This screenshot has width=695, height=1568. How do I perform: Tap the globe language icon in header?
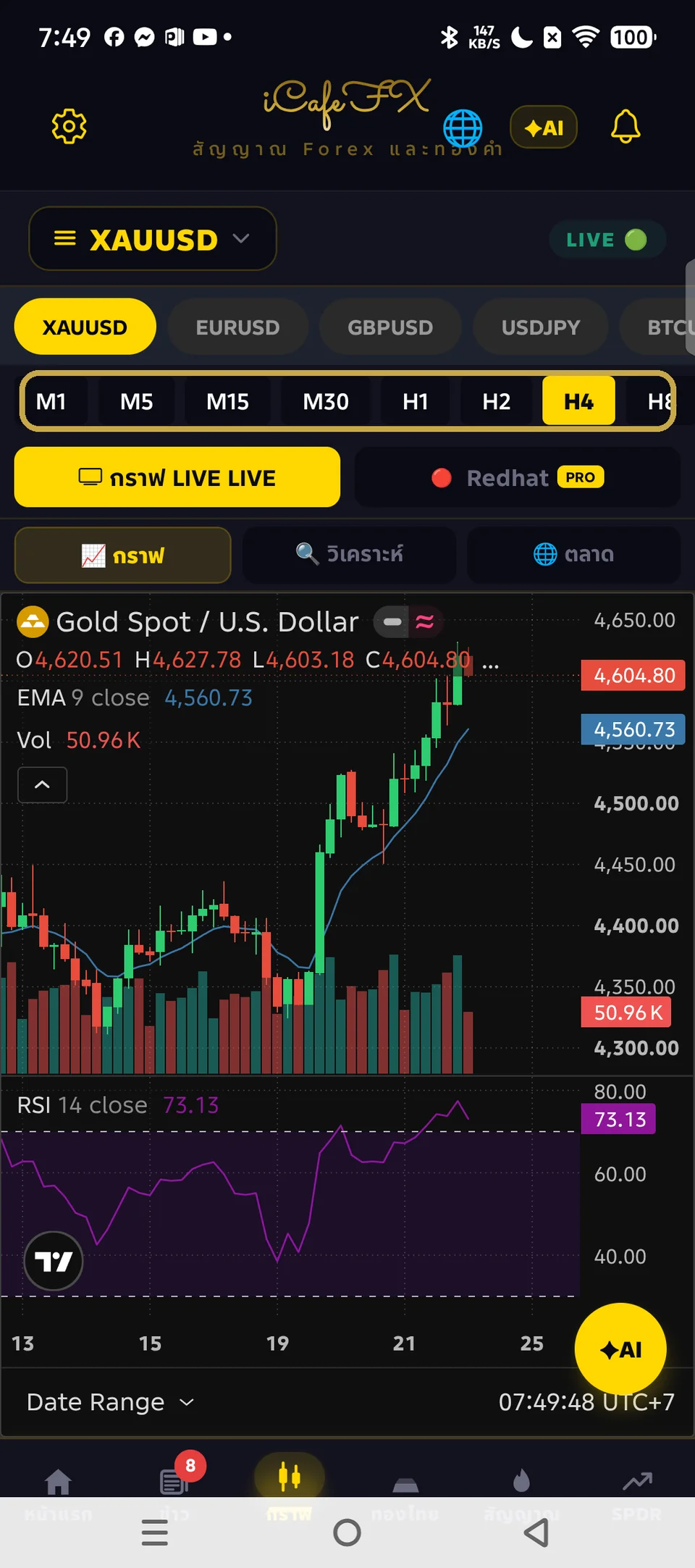pyautogui.click(x=463, y=128)
